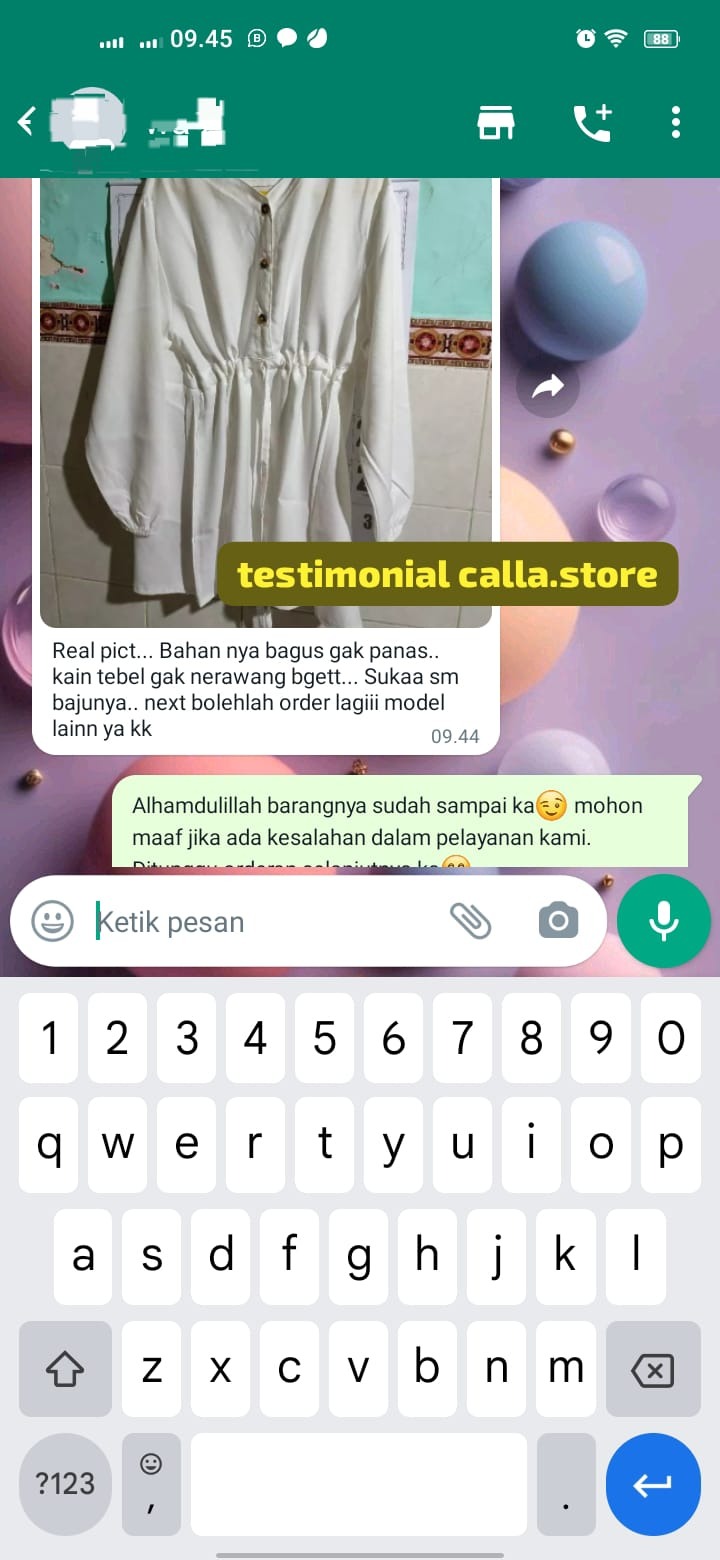Switch keyboard to ?123 symbols
Image resolution: width=720 pixels, height=1560 pixels.
pos(65,1484)
